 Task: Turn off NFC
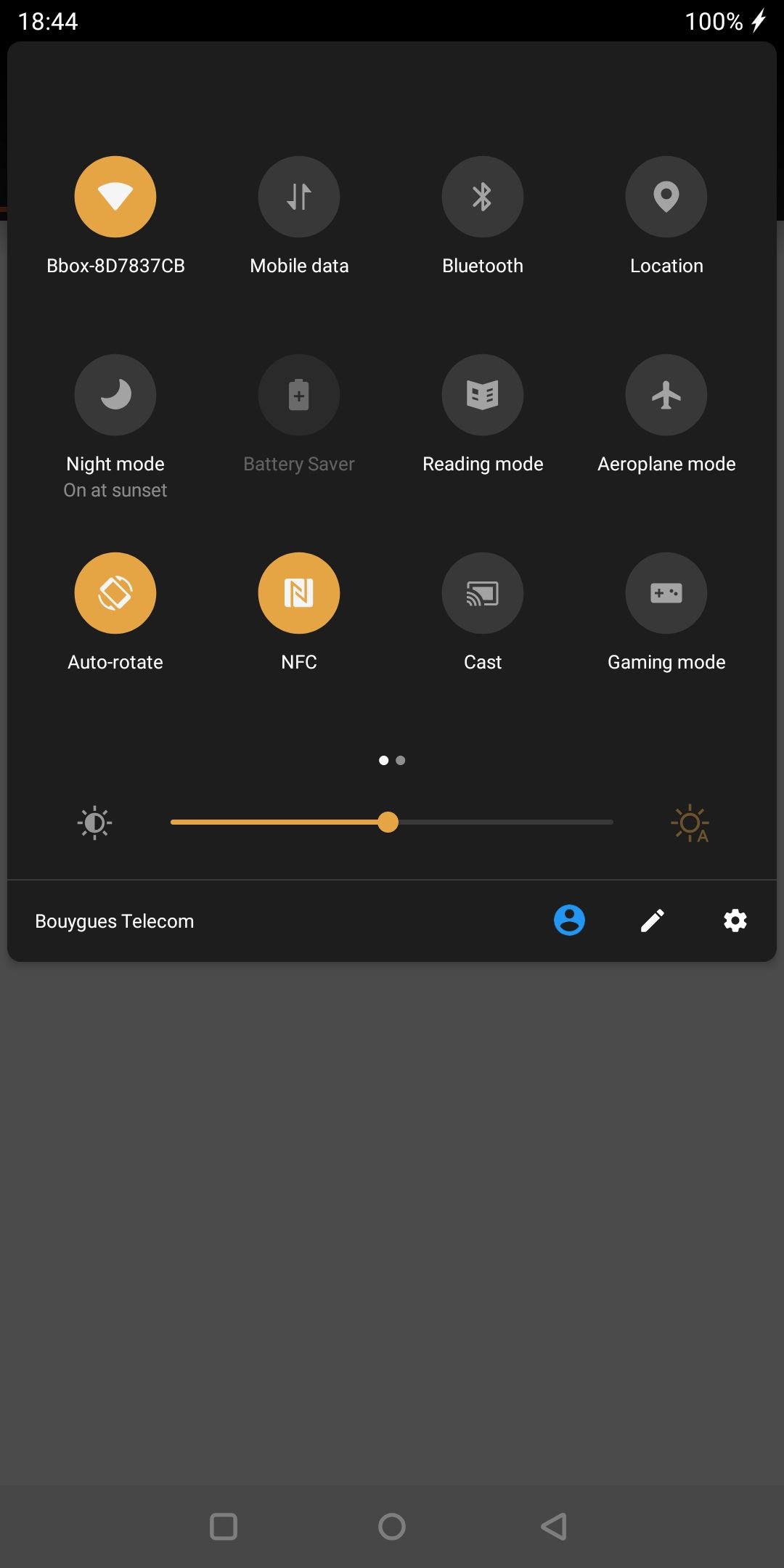coord(298,593)
